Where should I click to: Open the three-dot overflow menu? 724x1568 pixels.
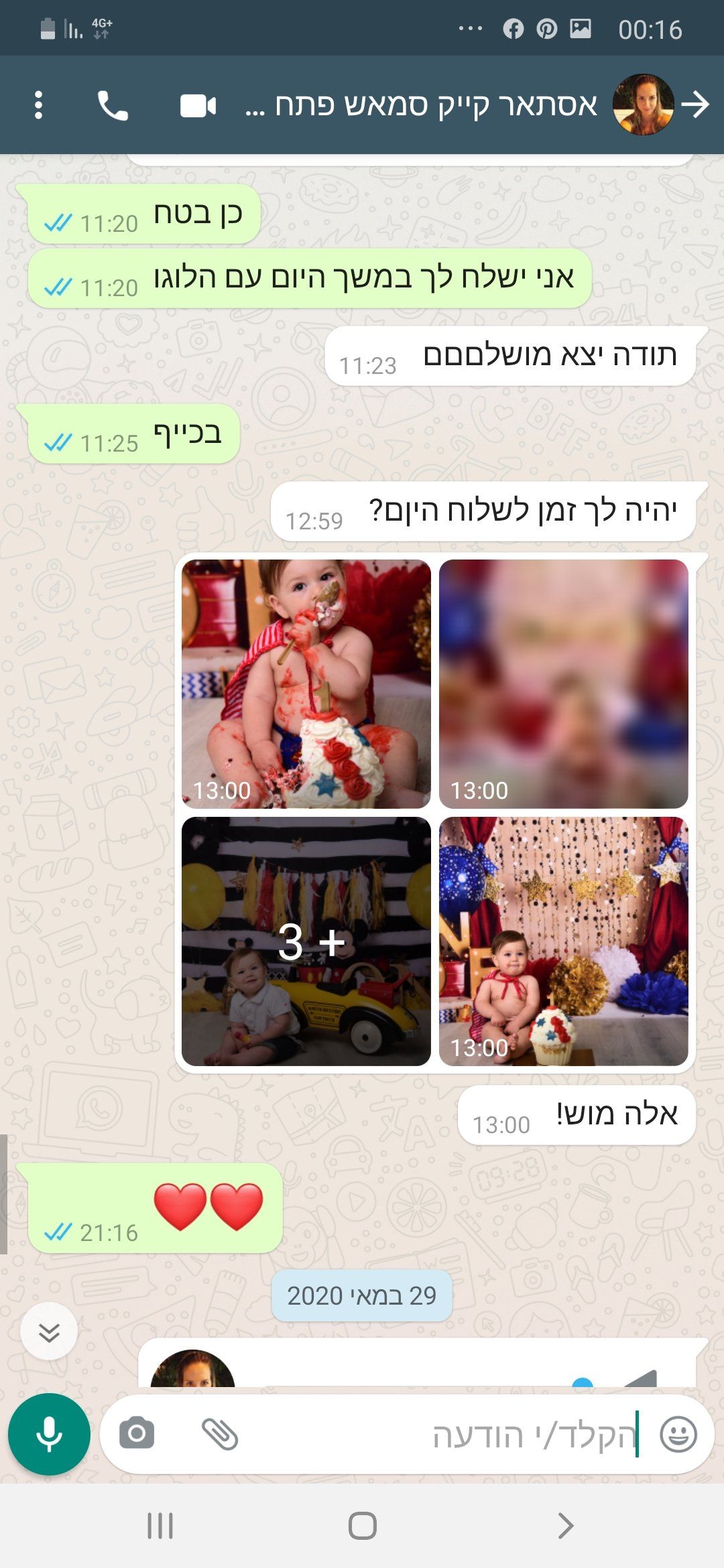click(x=38, y=105)
